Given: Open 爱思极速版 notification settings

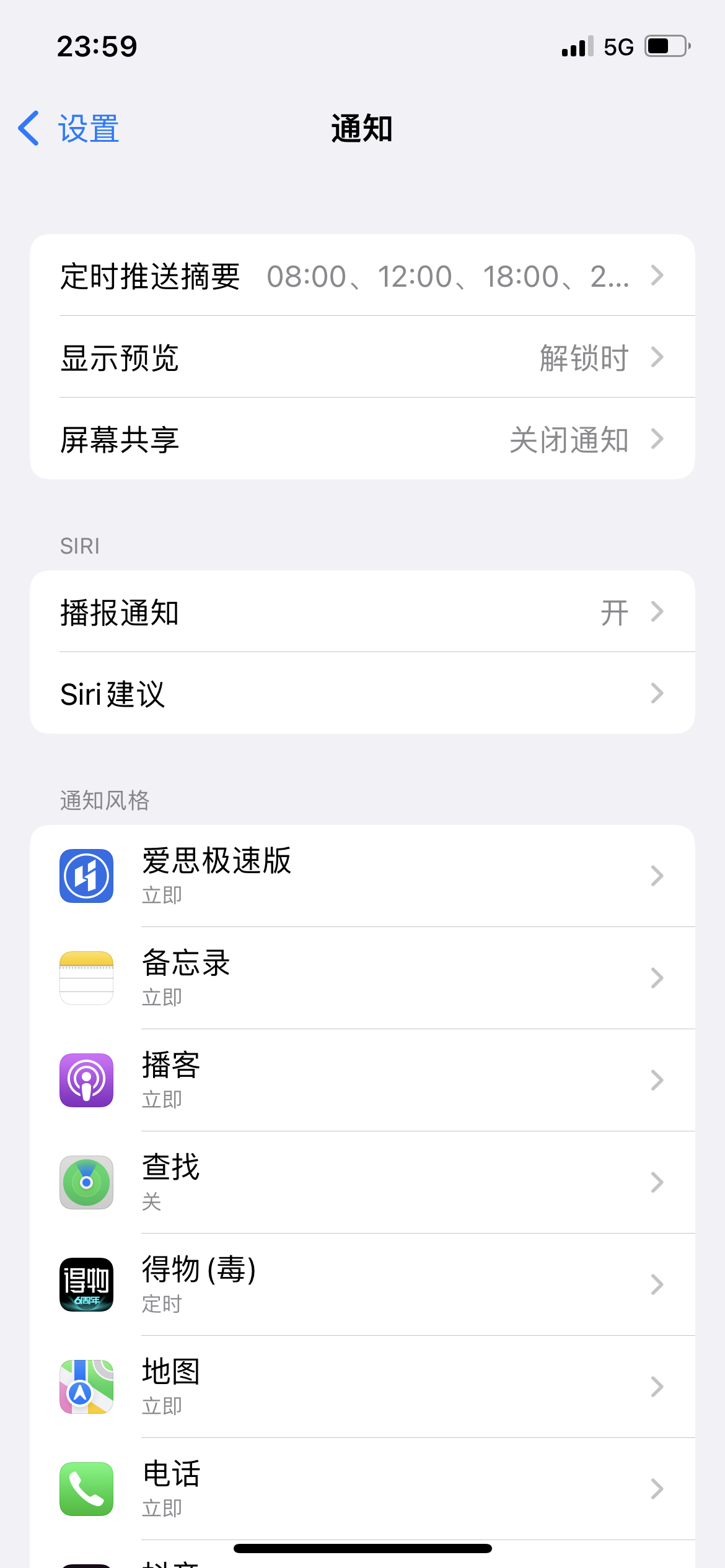Looking at the screenshot, I should pyautogui.click(x=362, y=876).
